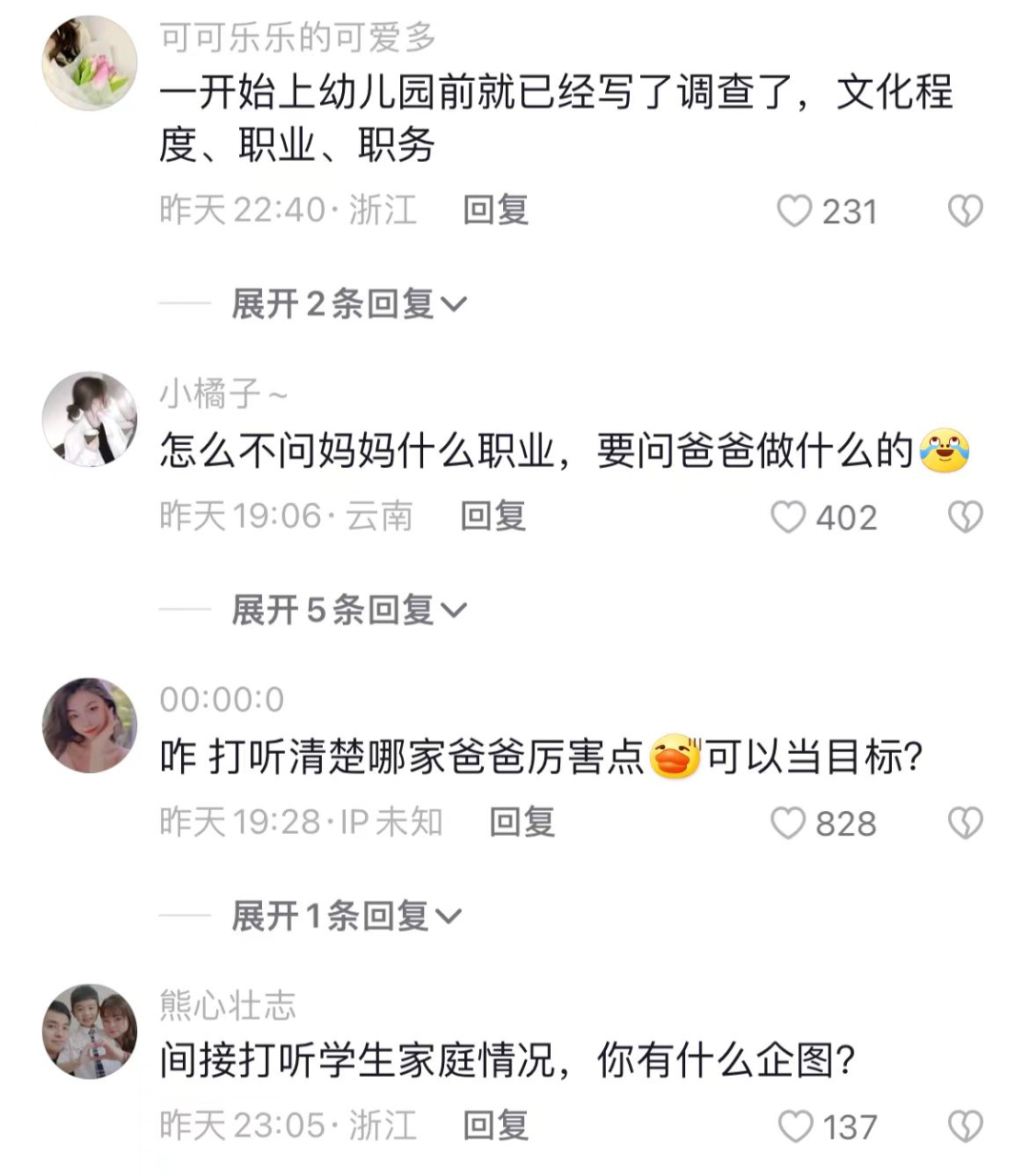The height and width of the screenshot is (1176, 1029).
Task: Open 可可乐乐的可爱多's profile avatar
Action: pyautogui.click(x=90, y=59)
